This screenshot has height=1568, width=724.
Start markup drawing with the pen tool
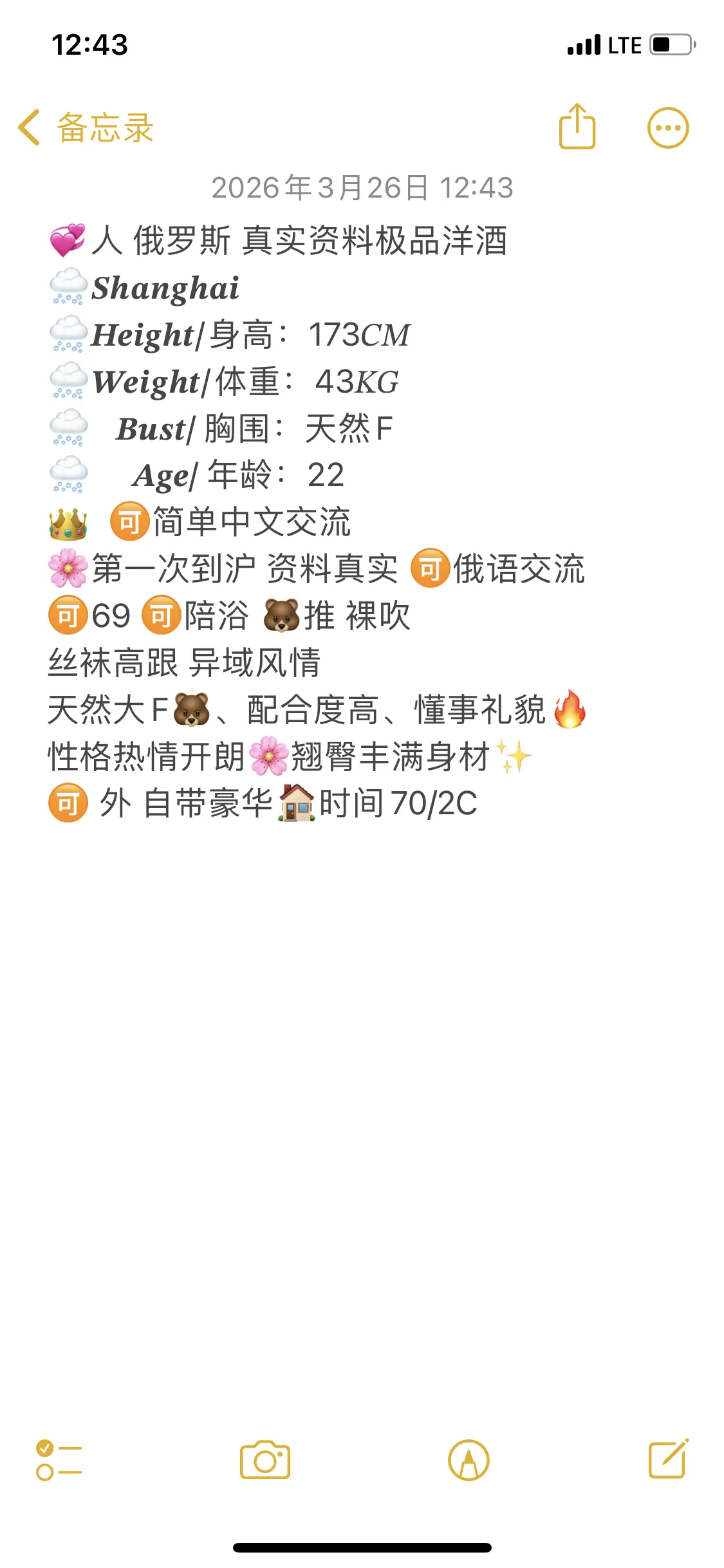pyautogui.click(x=469, y=1460)
